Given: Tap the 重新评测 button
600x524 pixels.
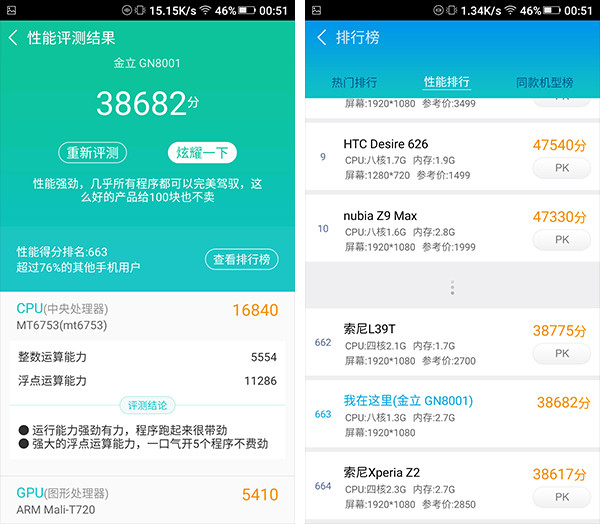Looking at the screenshot, I should point(93,153).
